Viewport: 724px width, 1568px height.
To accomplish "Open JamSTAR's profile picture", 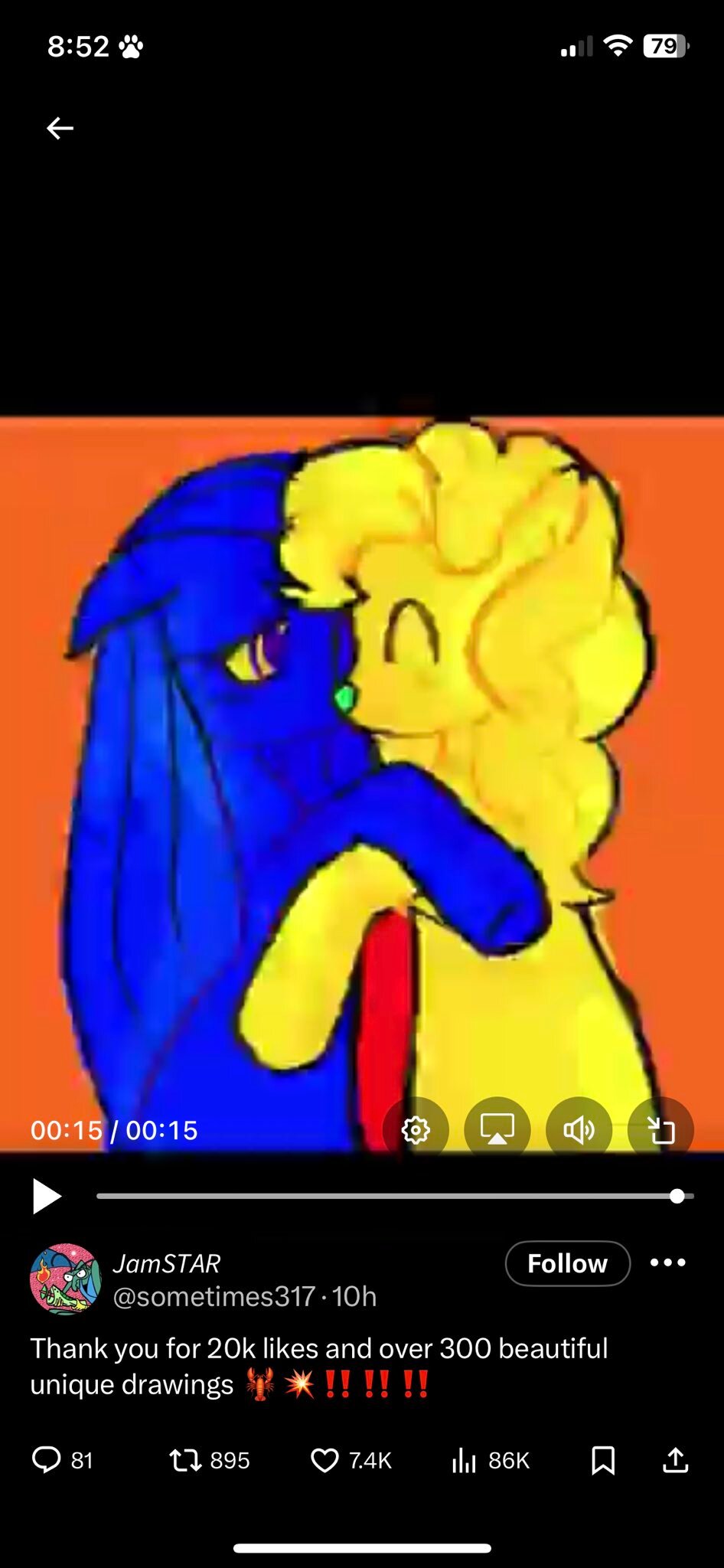I will tap(65, 1279).
